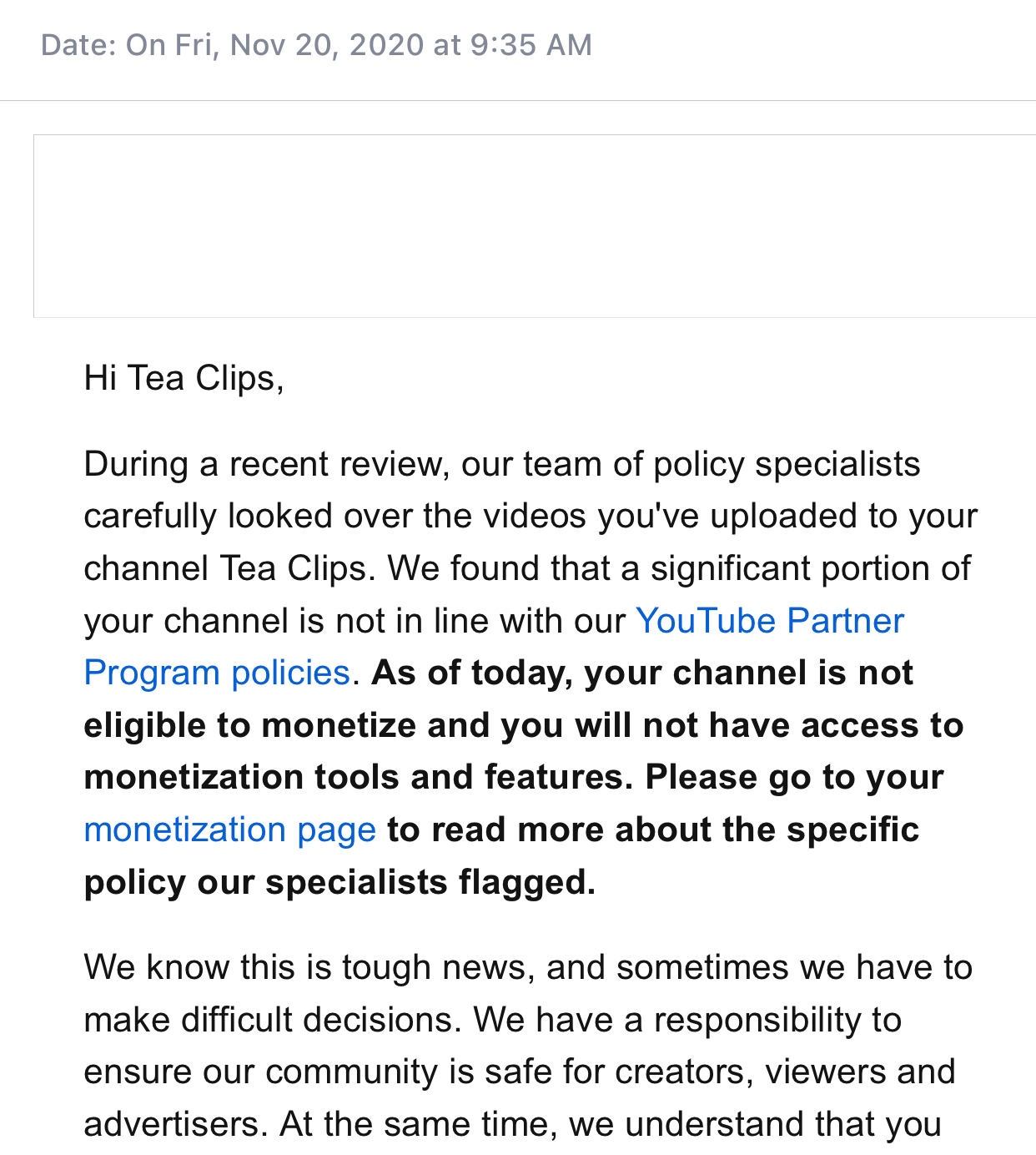Open the monetization page link
The width and height of the screenshot is (1036, 1155).
230,830
